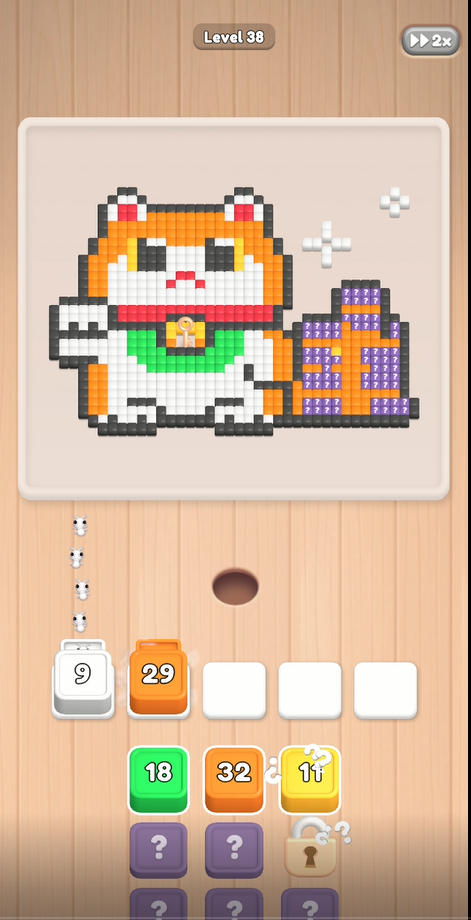
Task: Select the green 18 block
Action: [x=158, y=779]
